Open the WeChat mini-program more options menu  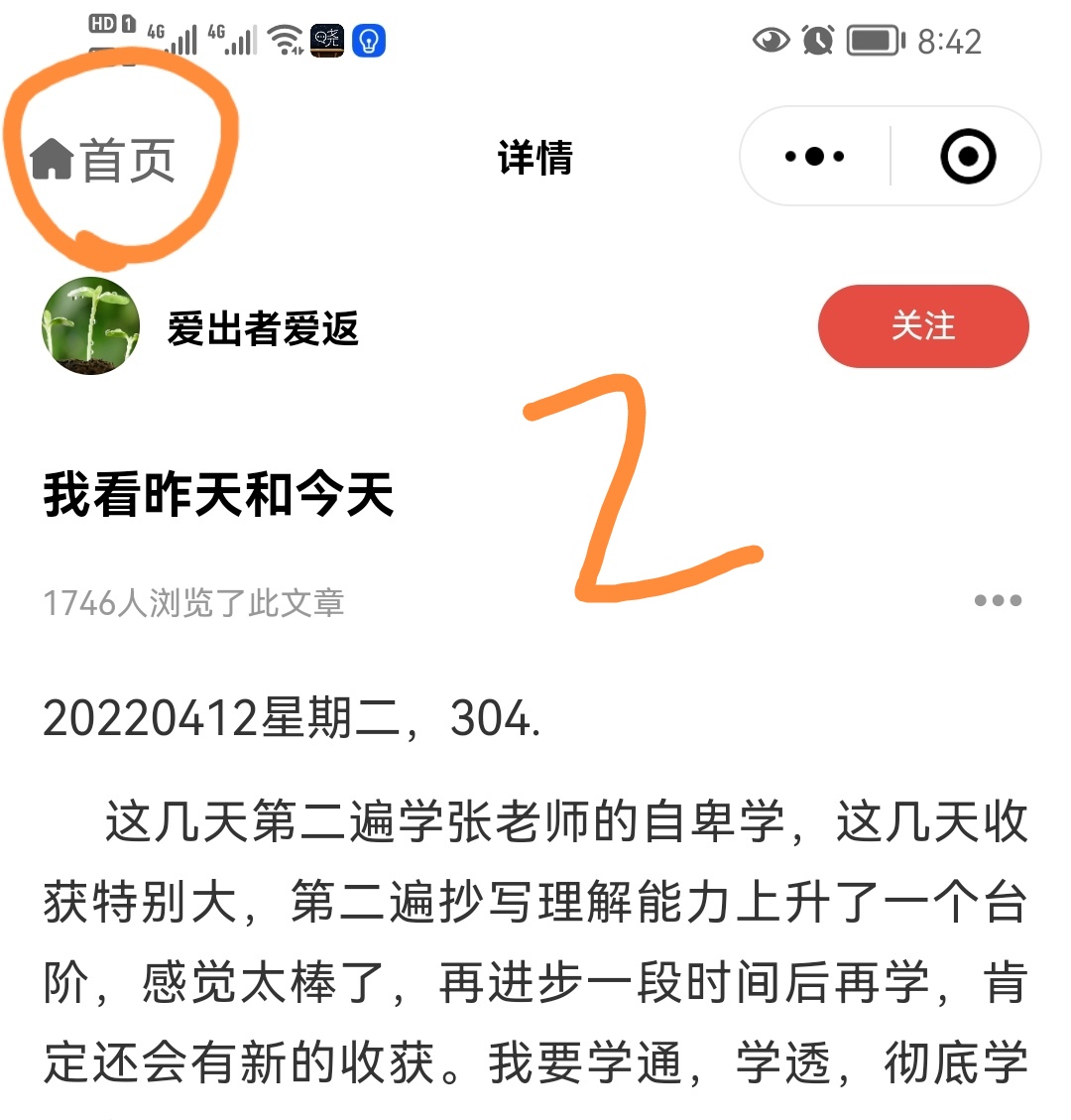(x=811, y=156)
